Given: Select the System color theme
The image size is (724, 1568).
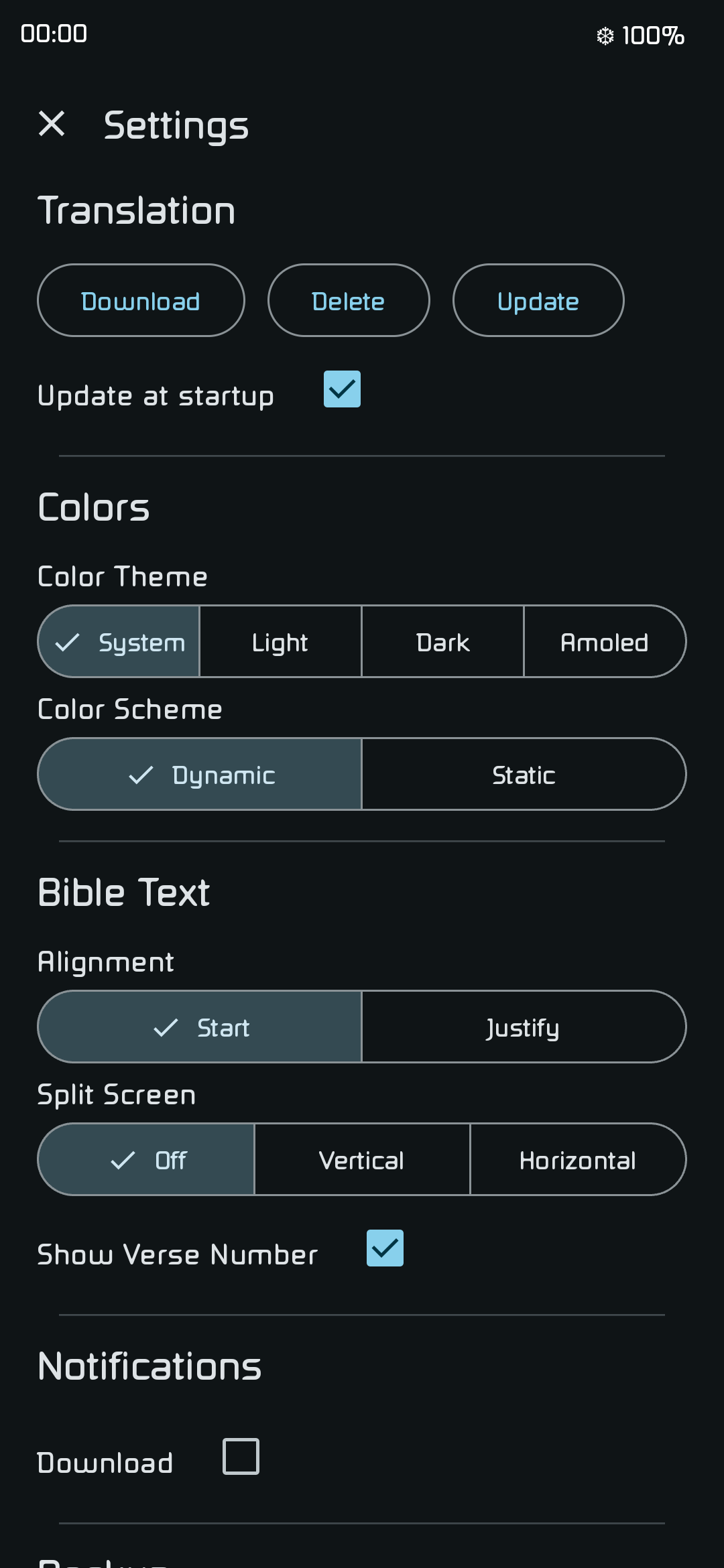Looking at the screenshot, I should 119,641.
